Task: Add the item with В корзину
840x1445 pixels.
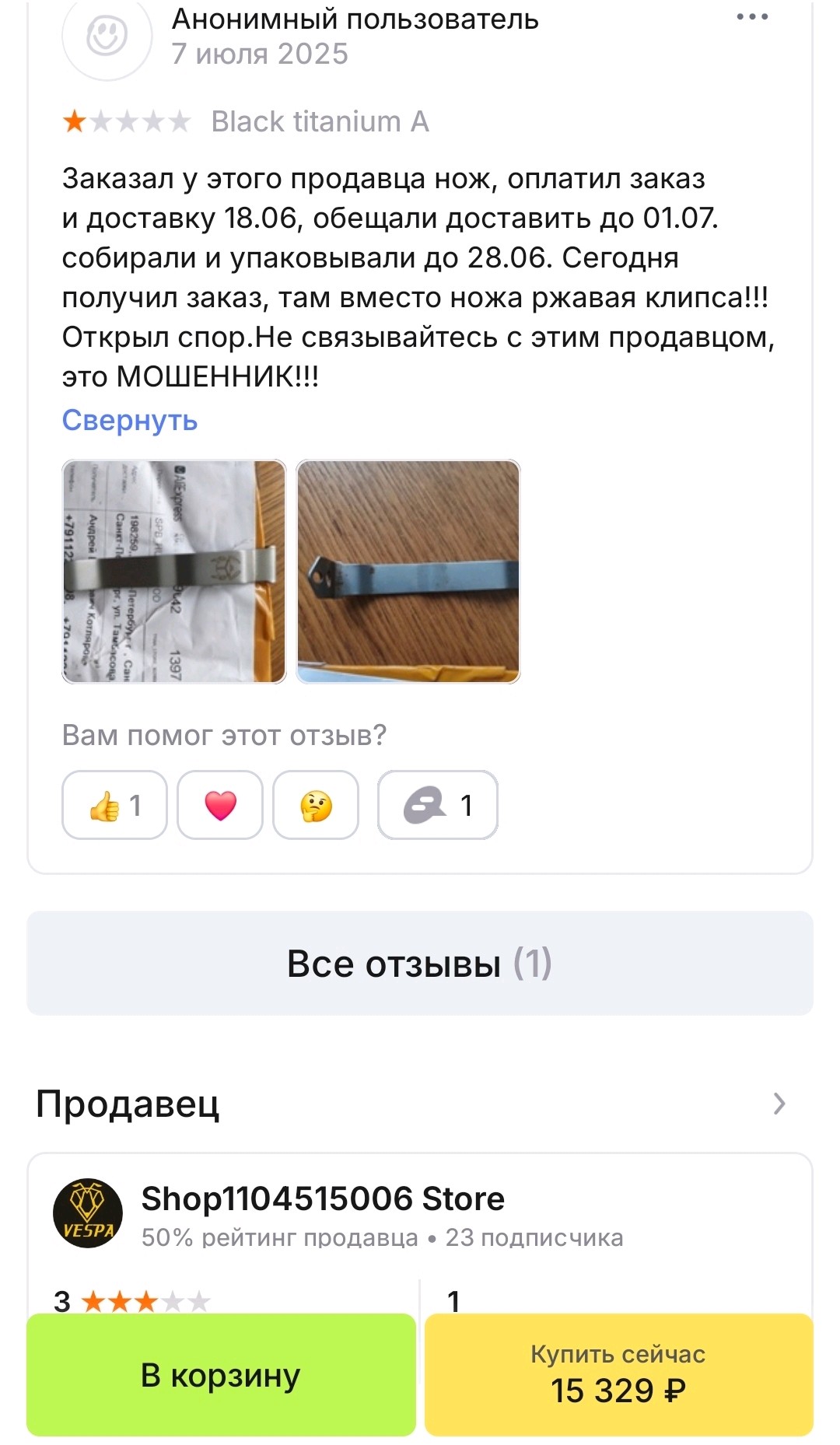Action: tap(221, 1375)
